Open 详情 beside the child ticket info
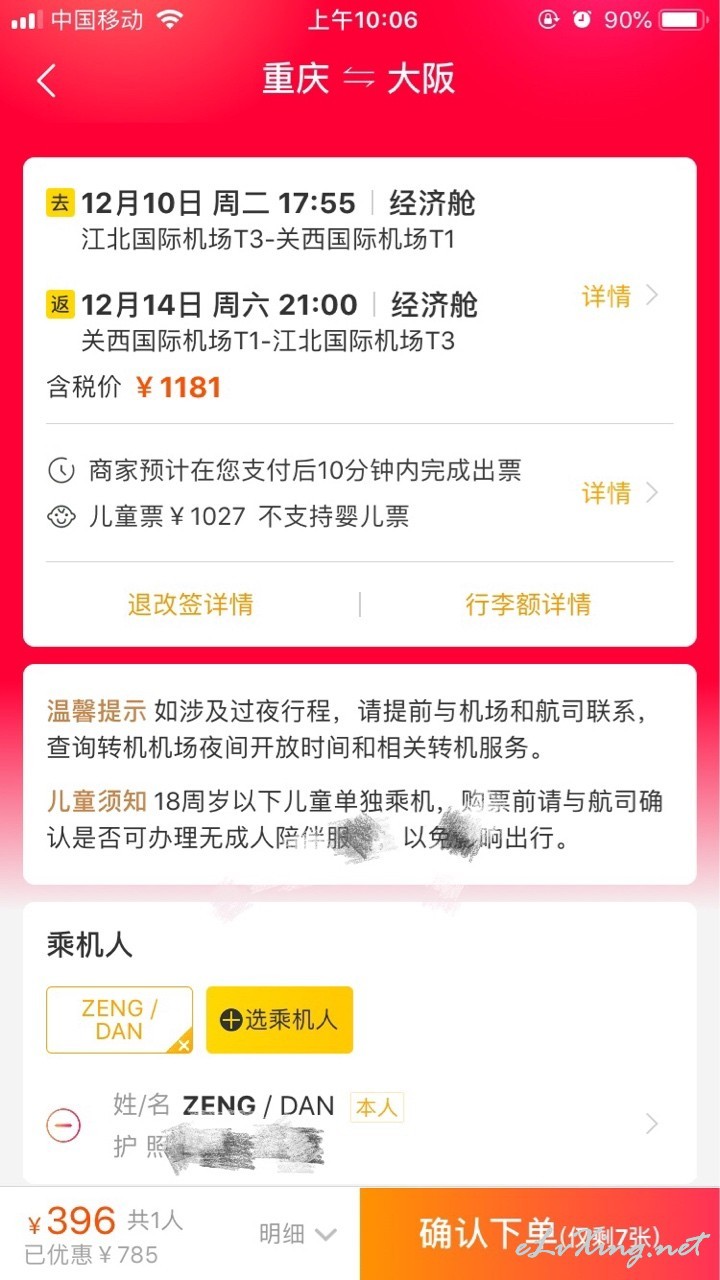The image size is (720, 1280). pyautogui.click(x=620, y=493)
